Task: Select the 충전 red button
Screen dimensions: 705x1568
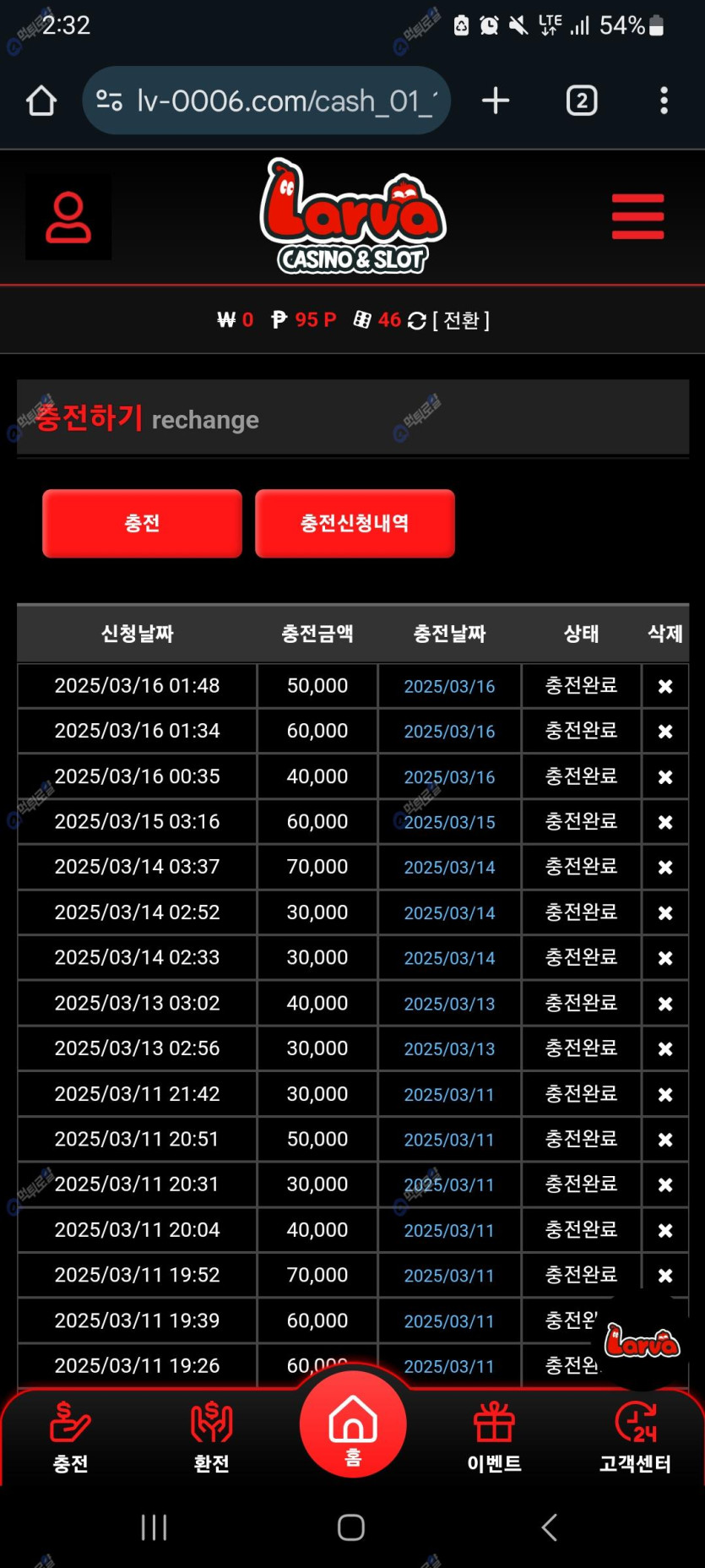Action: click(142, 523)
